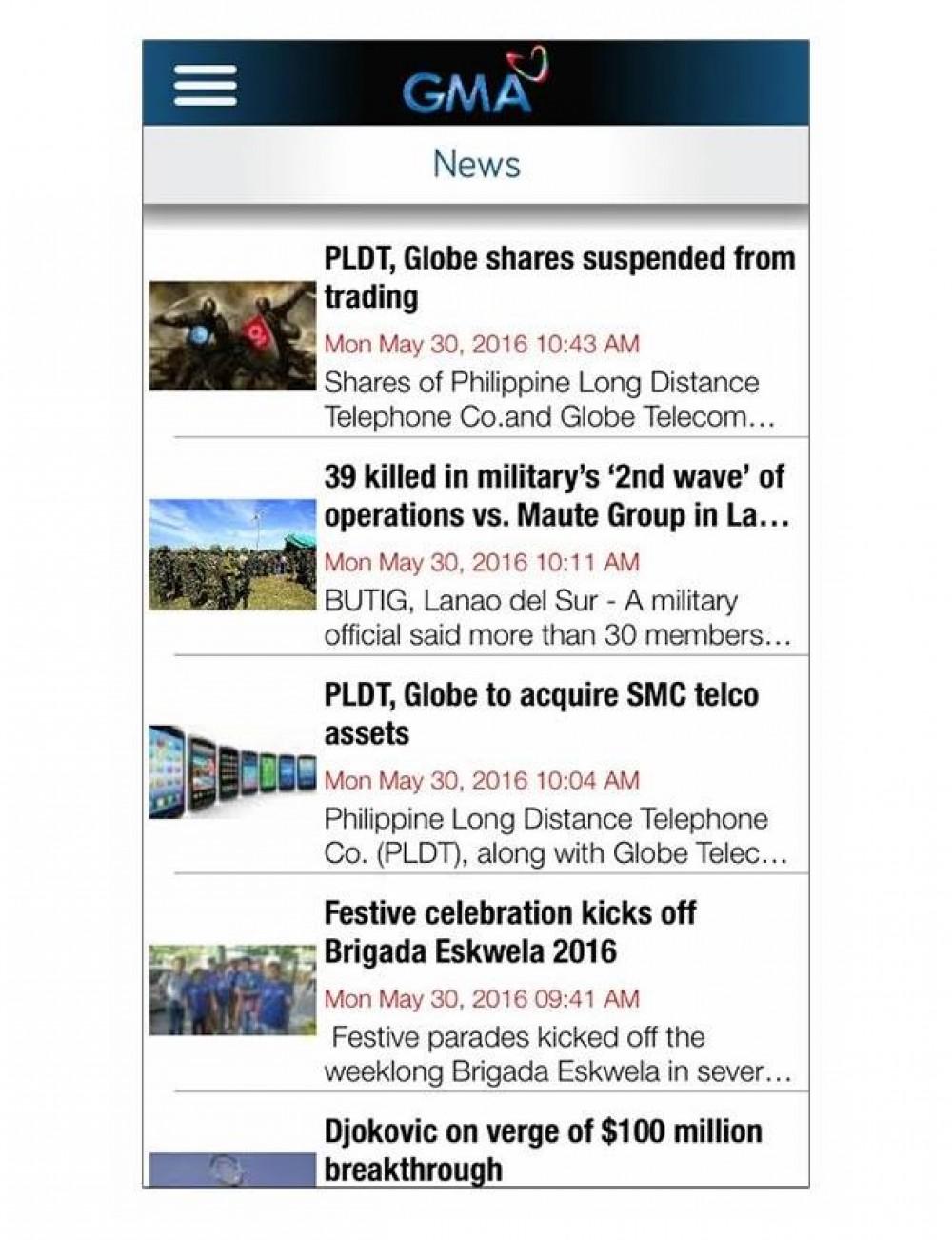Open the hamburger drawer menu
Viewport: 952px width, 1240px height.
[x=205, y=87]
